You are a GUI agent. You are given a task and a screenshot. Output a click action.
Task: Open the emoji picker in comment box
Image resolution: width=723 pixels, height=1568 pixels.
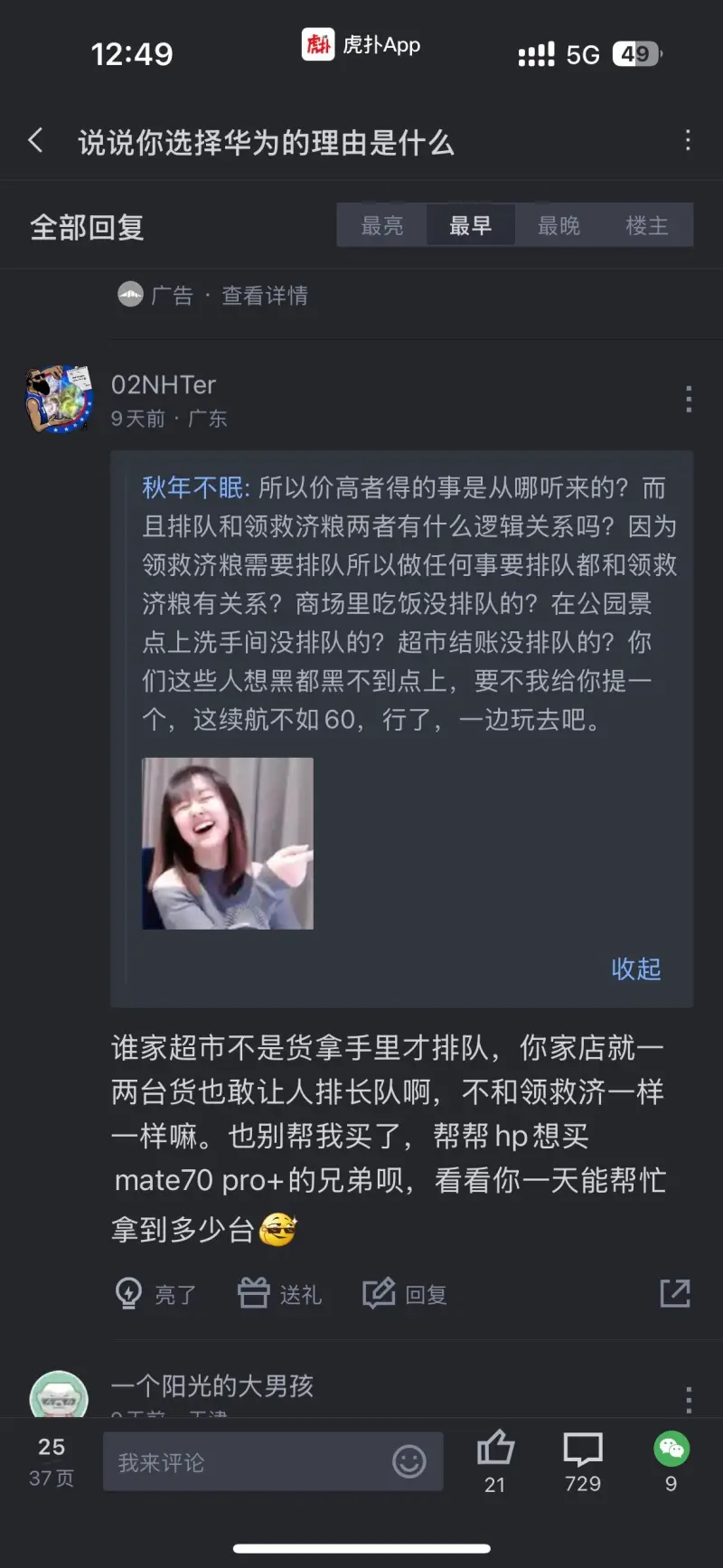click(x=408, y=1461)
